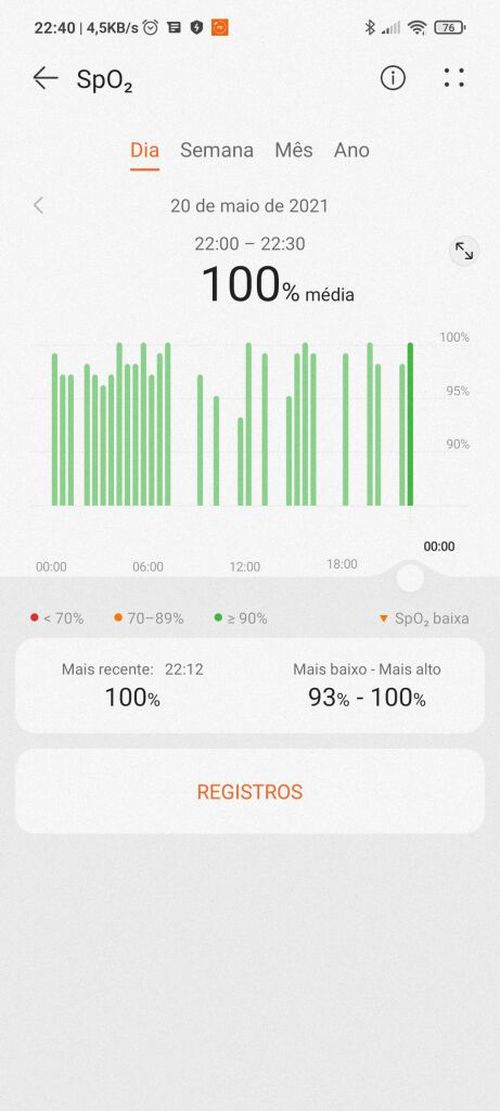Go to the previous day with left chevron
Screen dimensions: 500x1111
pyautogui.click(x=38, y=206)
